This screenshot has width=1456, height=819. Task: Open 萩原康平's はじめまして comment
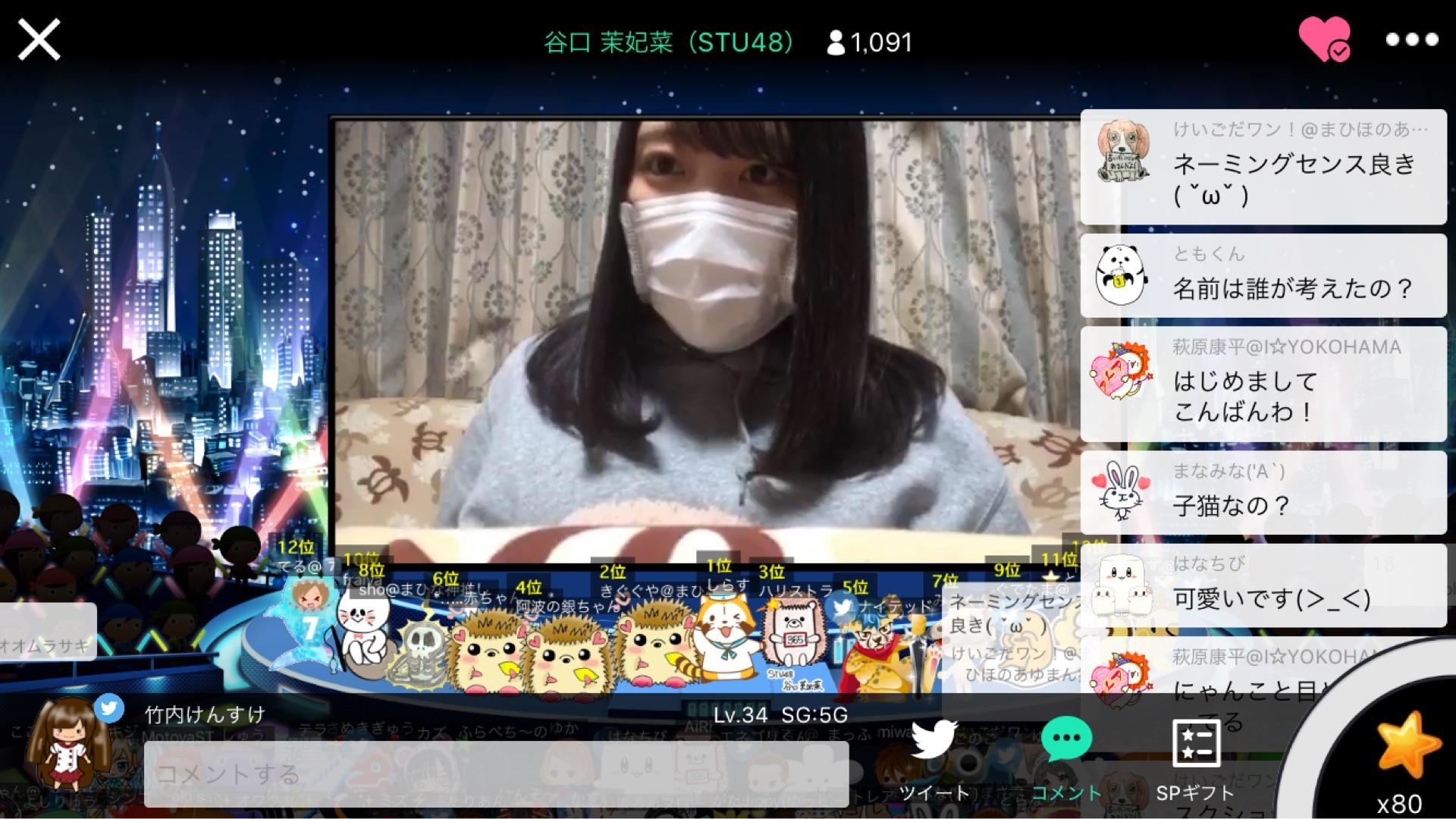[x=1263, y=384]
